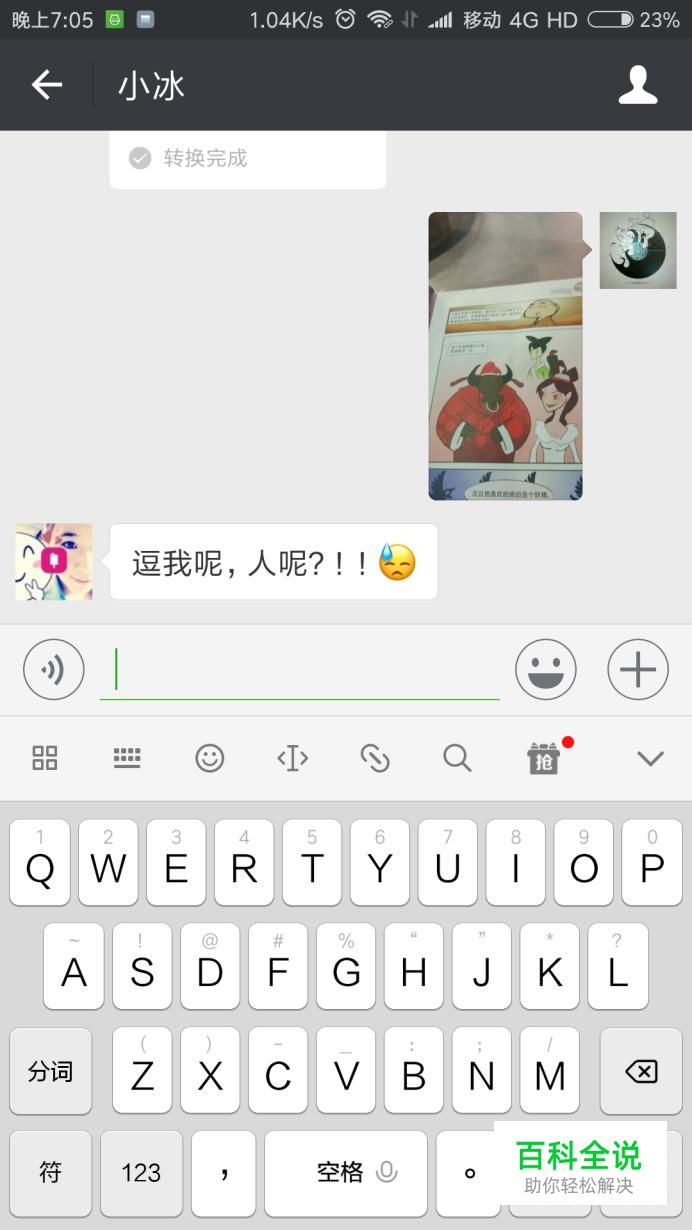The height and width of the screenshot is (1230, 692).
Task: Switch to voice message input
Action: (x=54, y=669)
